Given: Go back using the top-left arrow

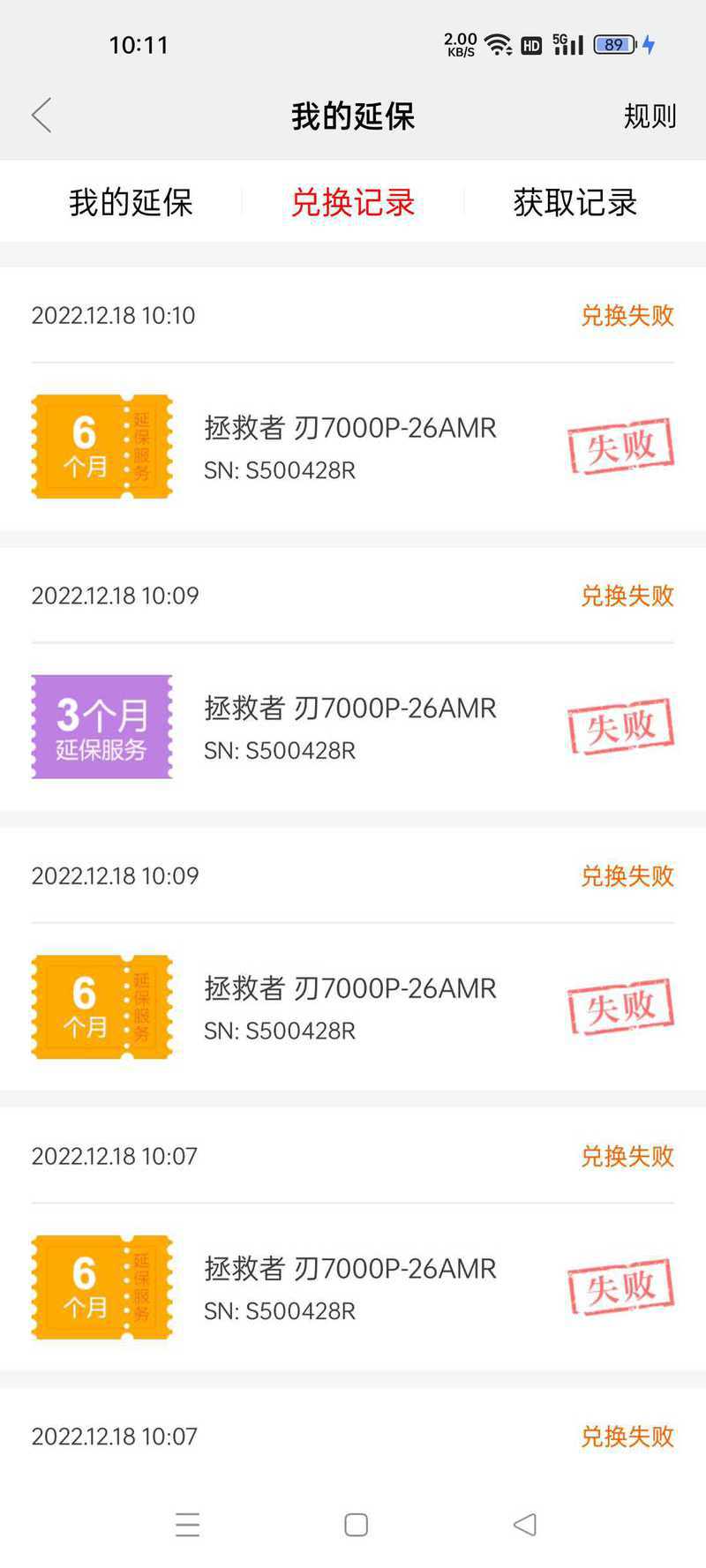Looking at the screenshot, I should tap(41, 116).
